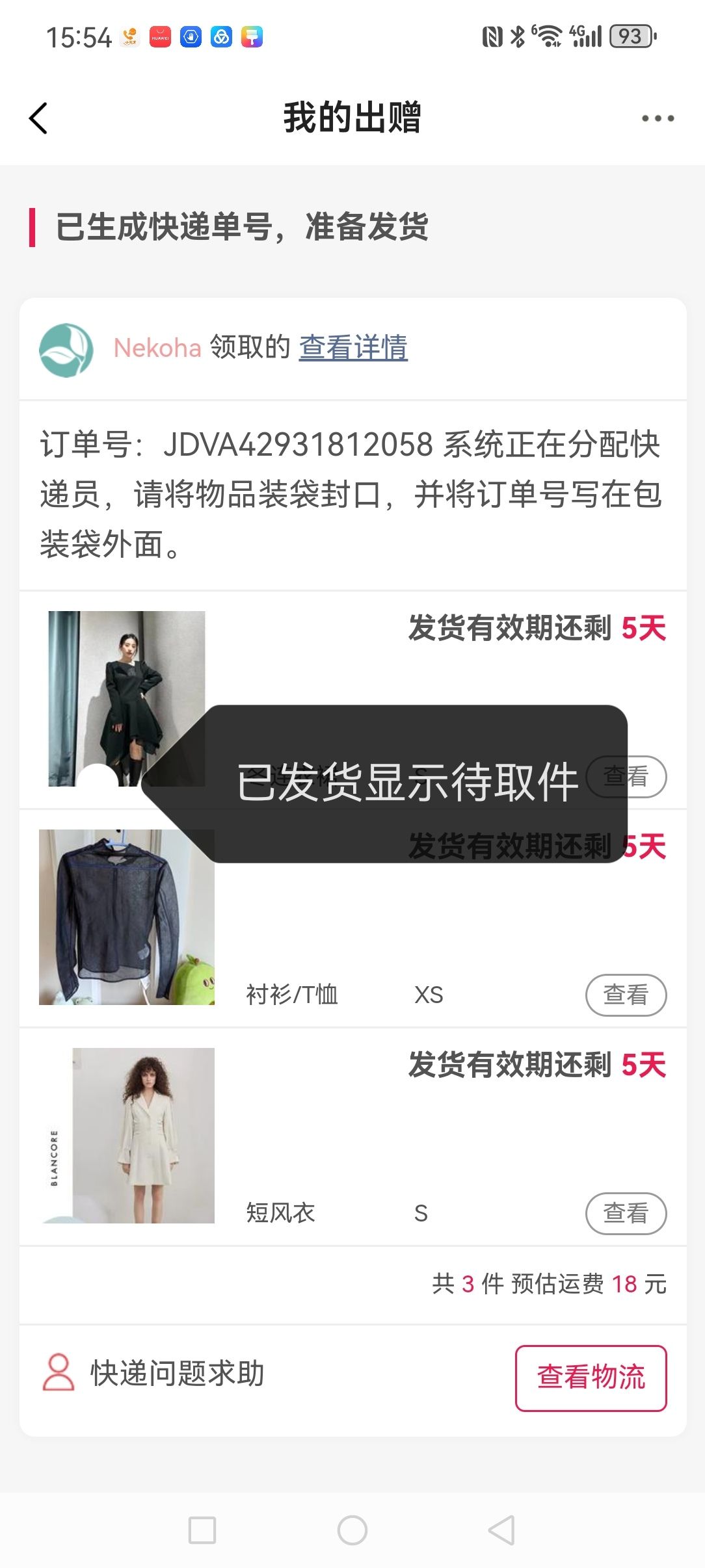Open the three-dot overflow menu
This screenshot has width=705, height=1568.
[x=658, y=118]
